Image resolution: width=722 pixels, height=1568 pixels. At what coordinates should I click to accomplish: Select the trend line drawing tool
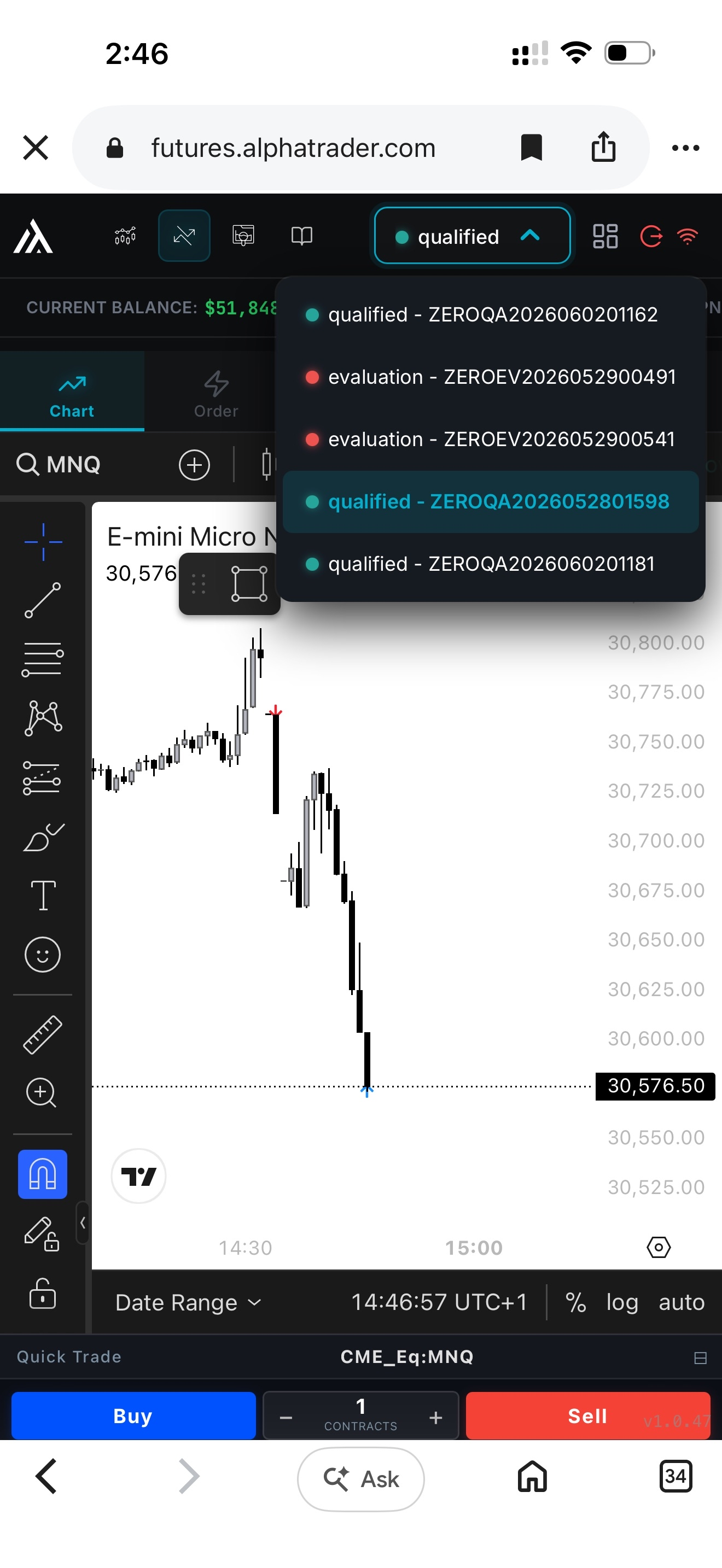pos(43,600)
